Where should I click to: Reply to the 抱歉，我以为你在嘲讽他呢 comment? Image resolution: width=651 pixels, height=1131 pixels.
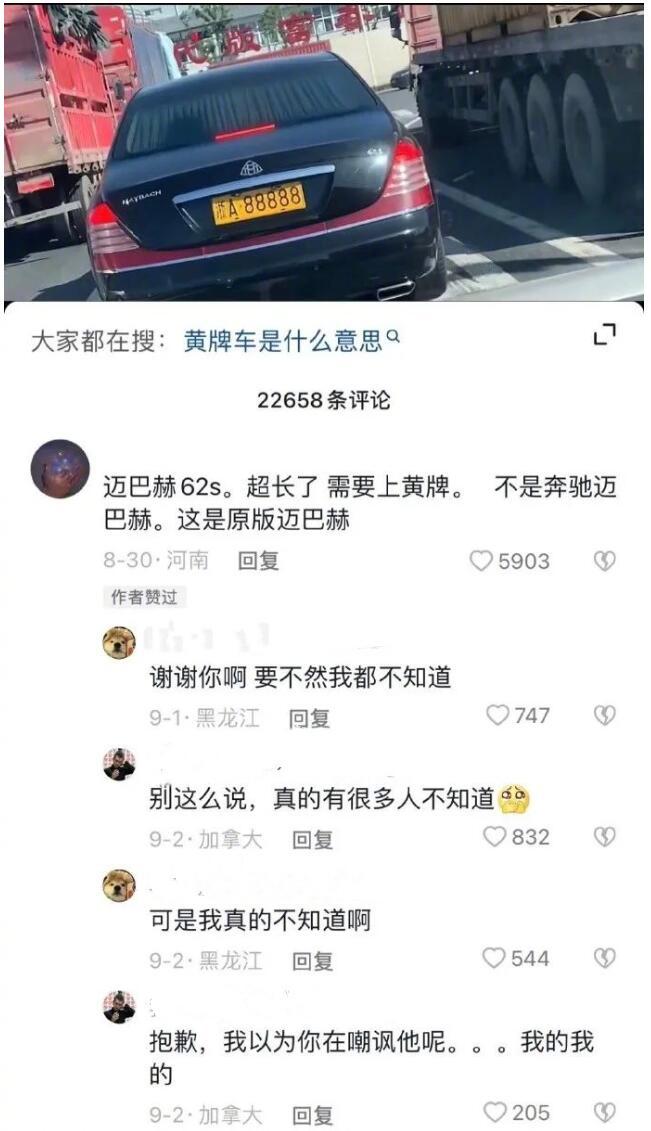(312, 1114)
